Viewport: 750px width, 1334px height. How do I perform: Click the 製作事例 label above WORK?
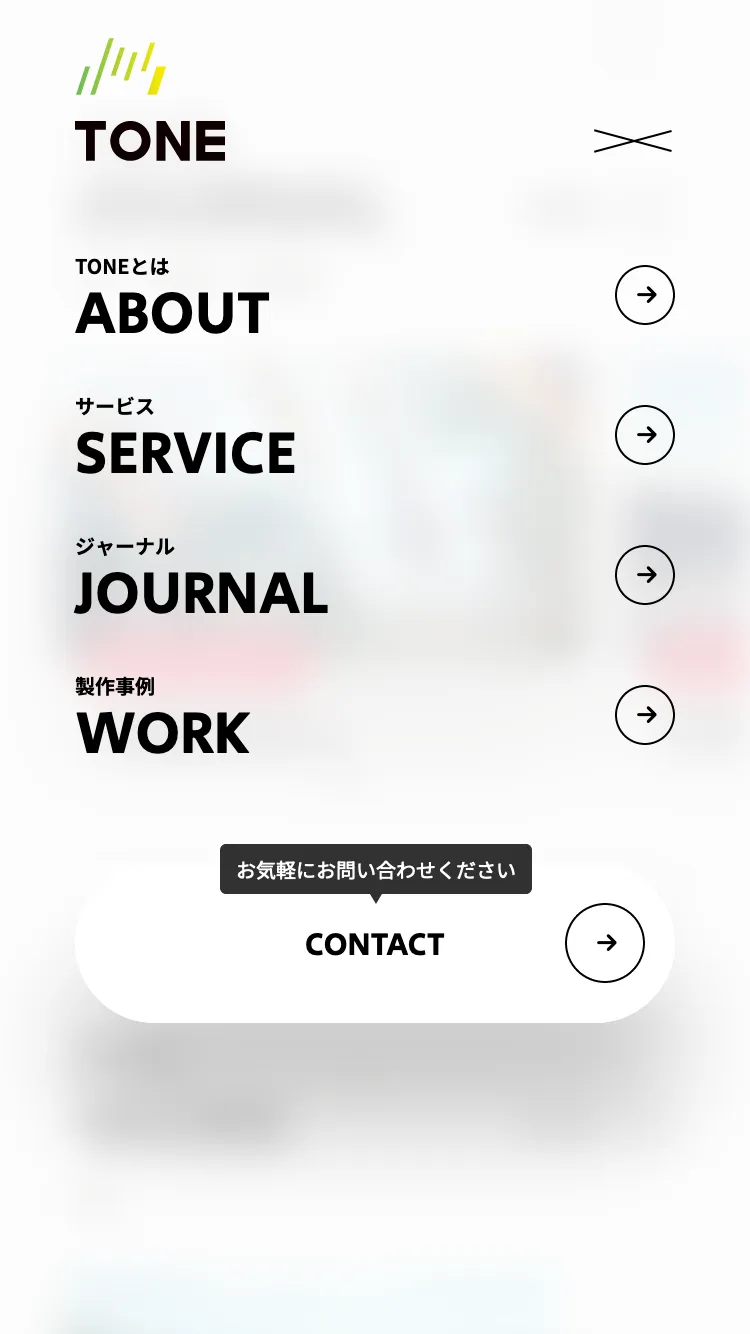pos(116,687)
